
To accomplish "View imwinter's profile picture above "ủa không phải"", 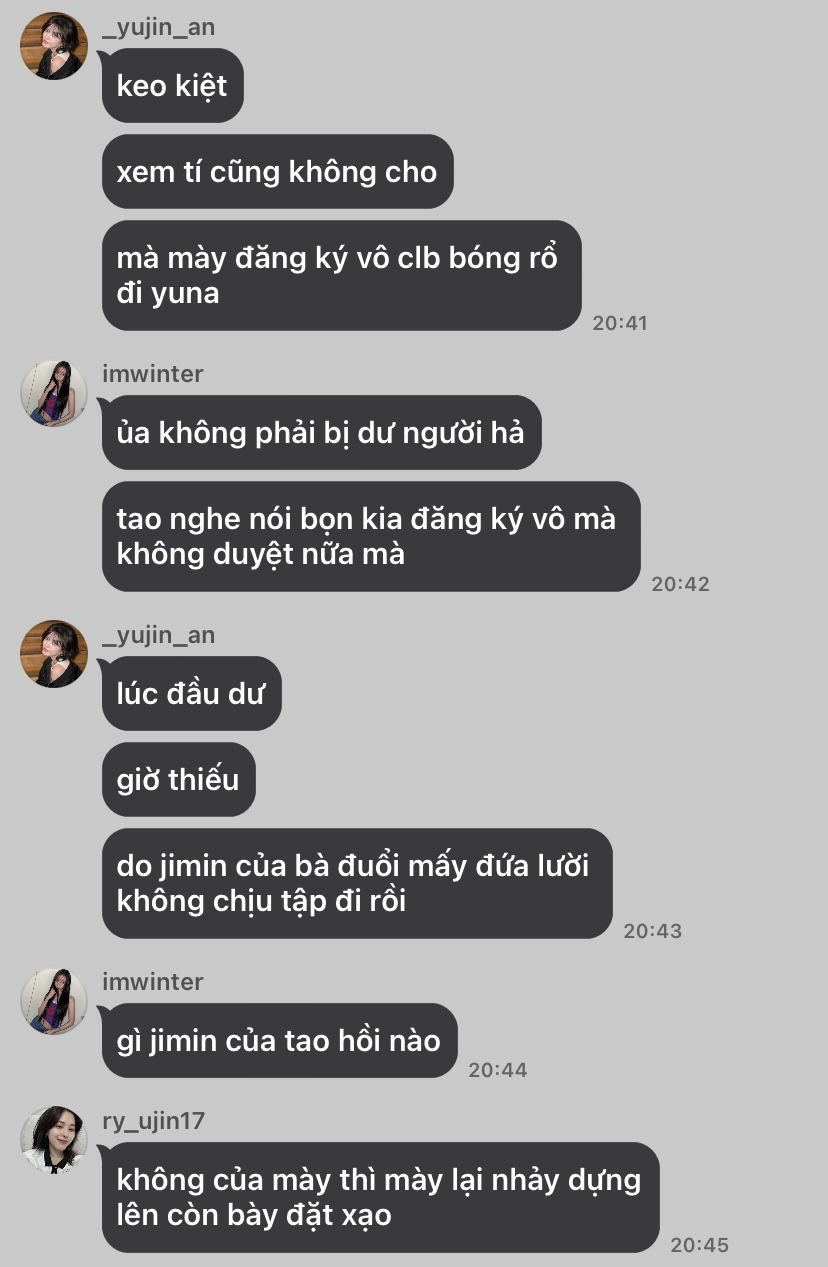I will coord(54,393).
